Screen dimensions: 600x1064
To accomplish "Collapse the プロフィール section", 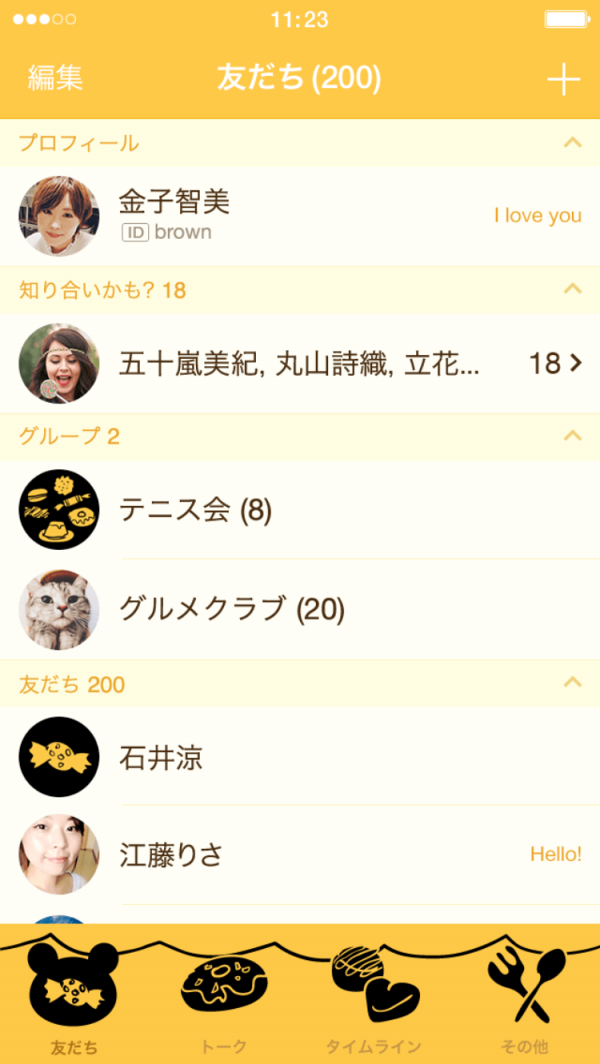I will coord(572,143).
